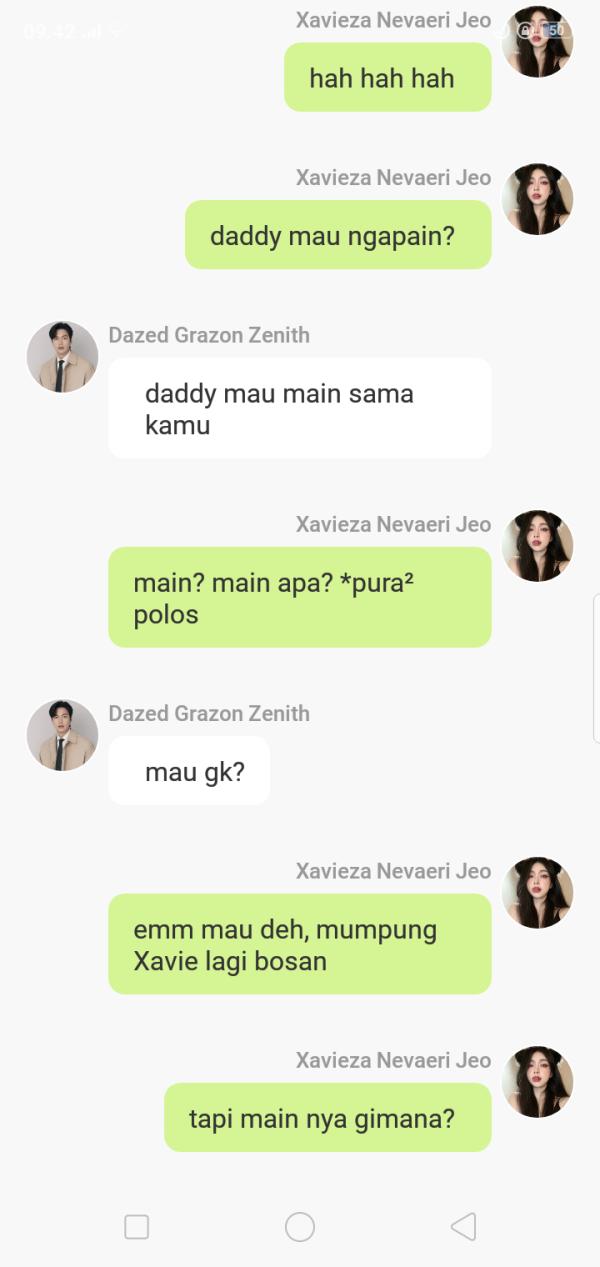This screenshot has width=600, height=1267.
Task: Go back using the system back button
Action: point(462,1227)
